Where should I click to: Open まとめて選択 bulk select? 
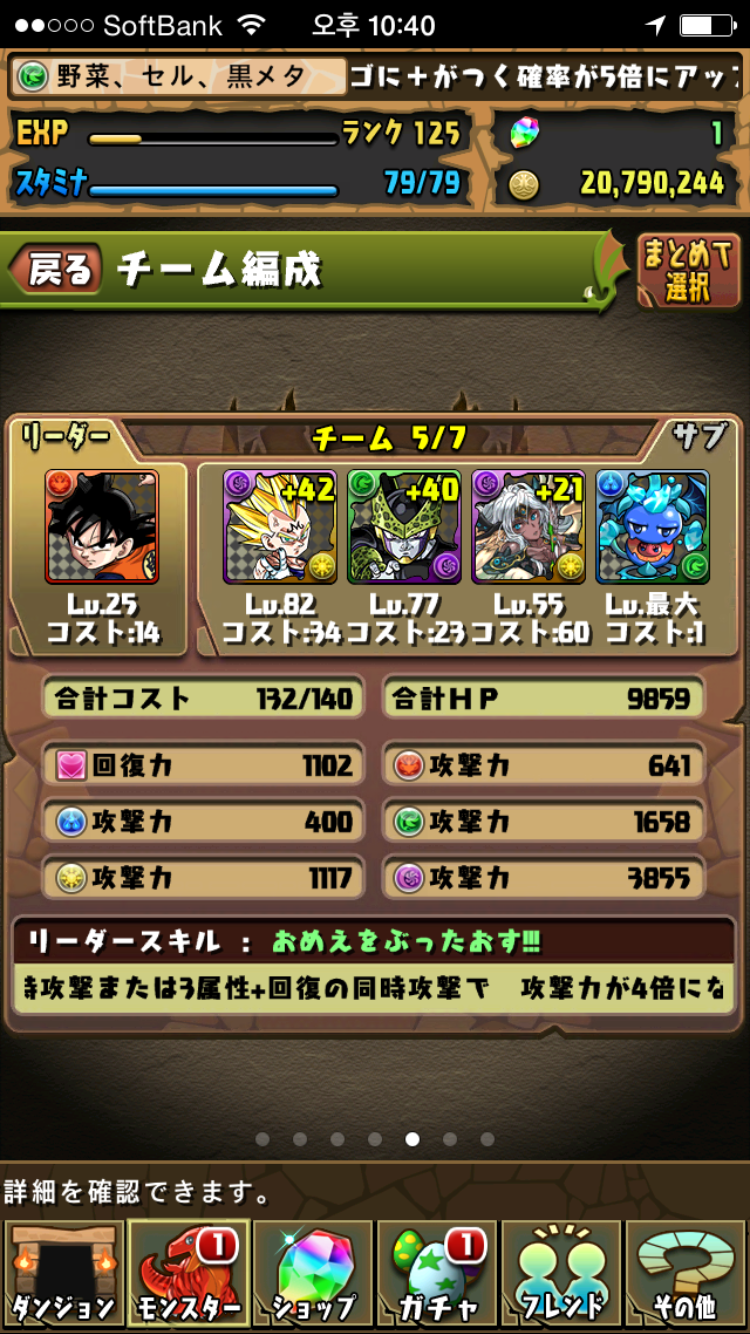pos(687,270)
